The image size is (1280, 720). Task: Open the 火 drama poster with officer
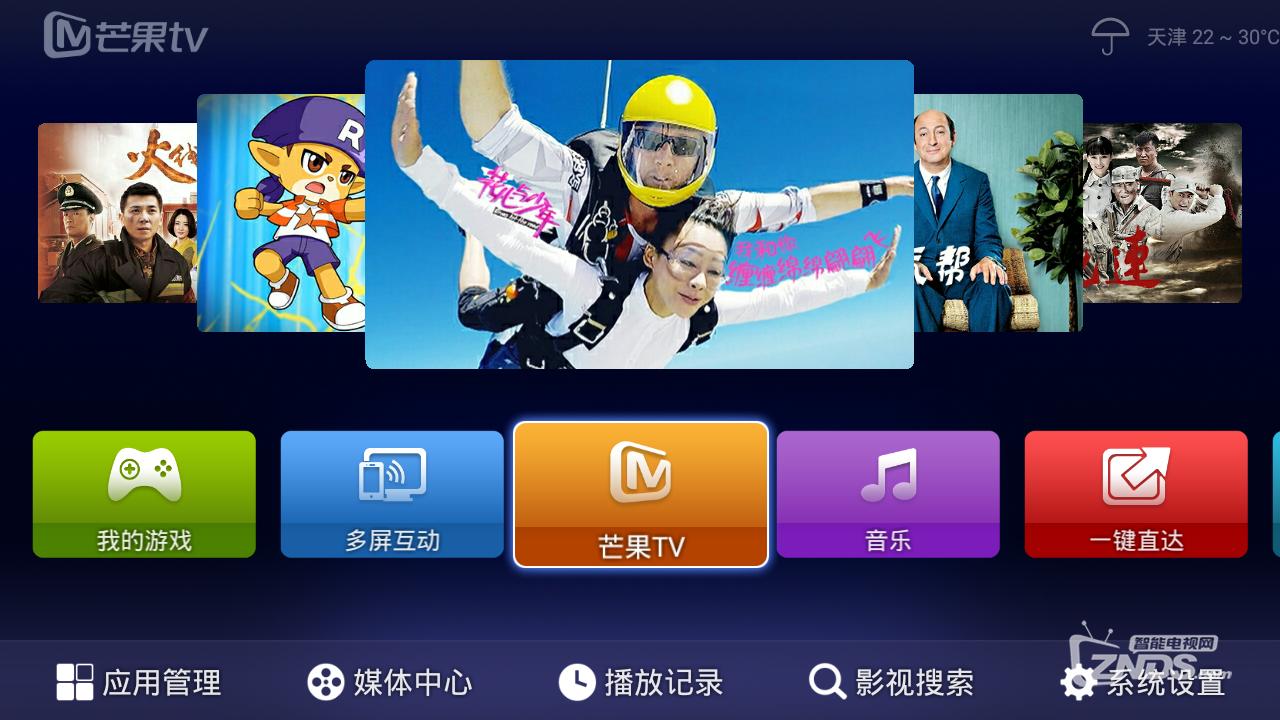[x=117, y=213]
